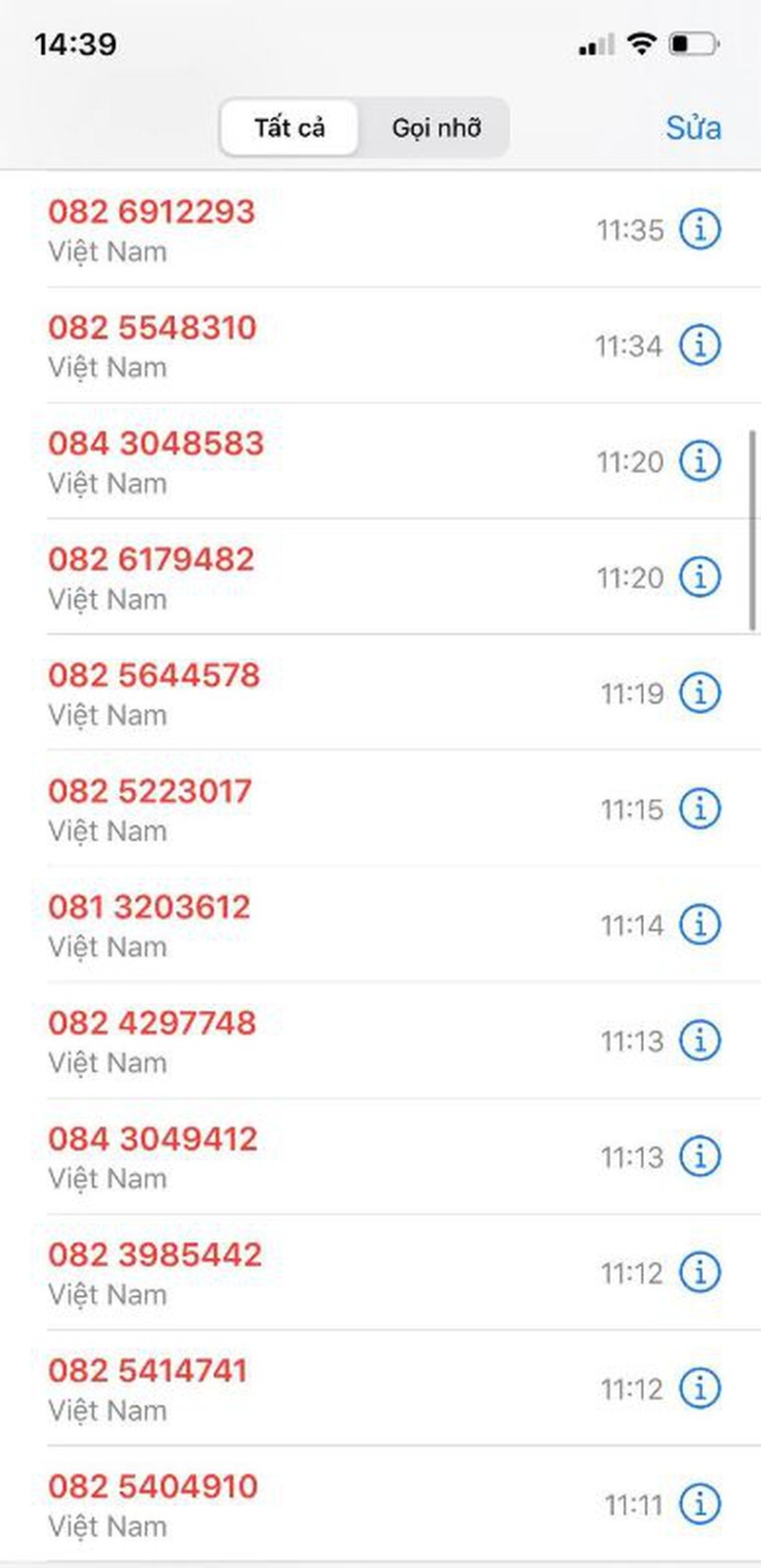This screenshot has width=761, height=1568.
Task: View call details for 084 3049412
Action: point(700,1157)
